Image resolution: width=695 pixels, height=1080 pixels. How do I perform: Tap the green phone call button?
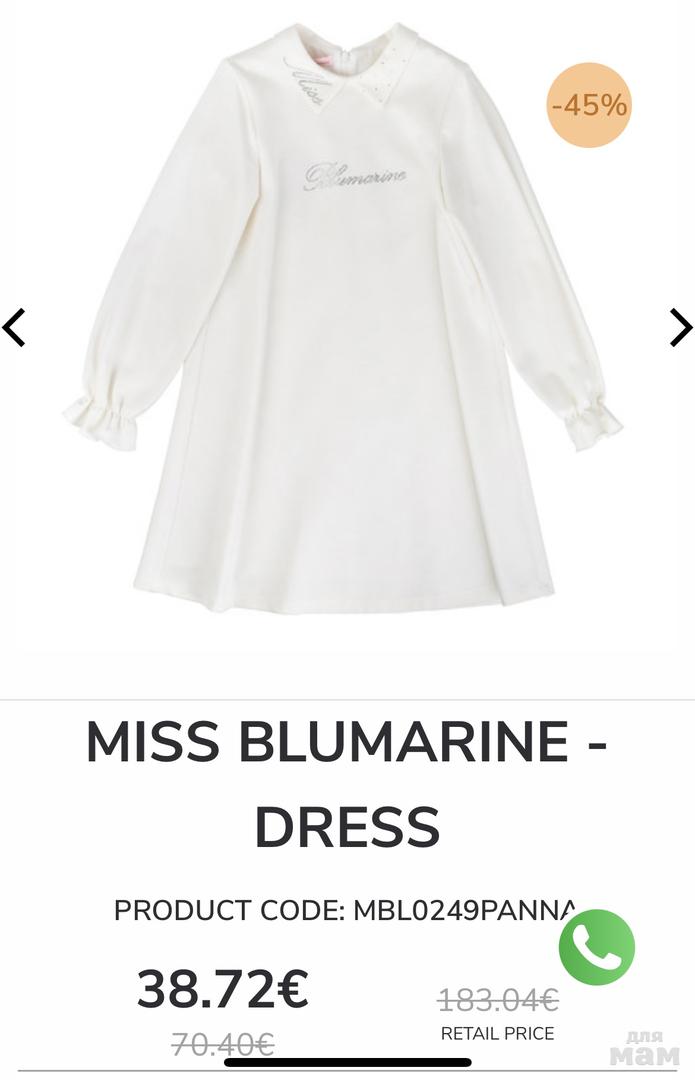click(x=597, y=947)
